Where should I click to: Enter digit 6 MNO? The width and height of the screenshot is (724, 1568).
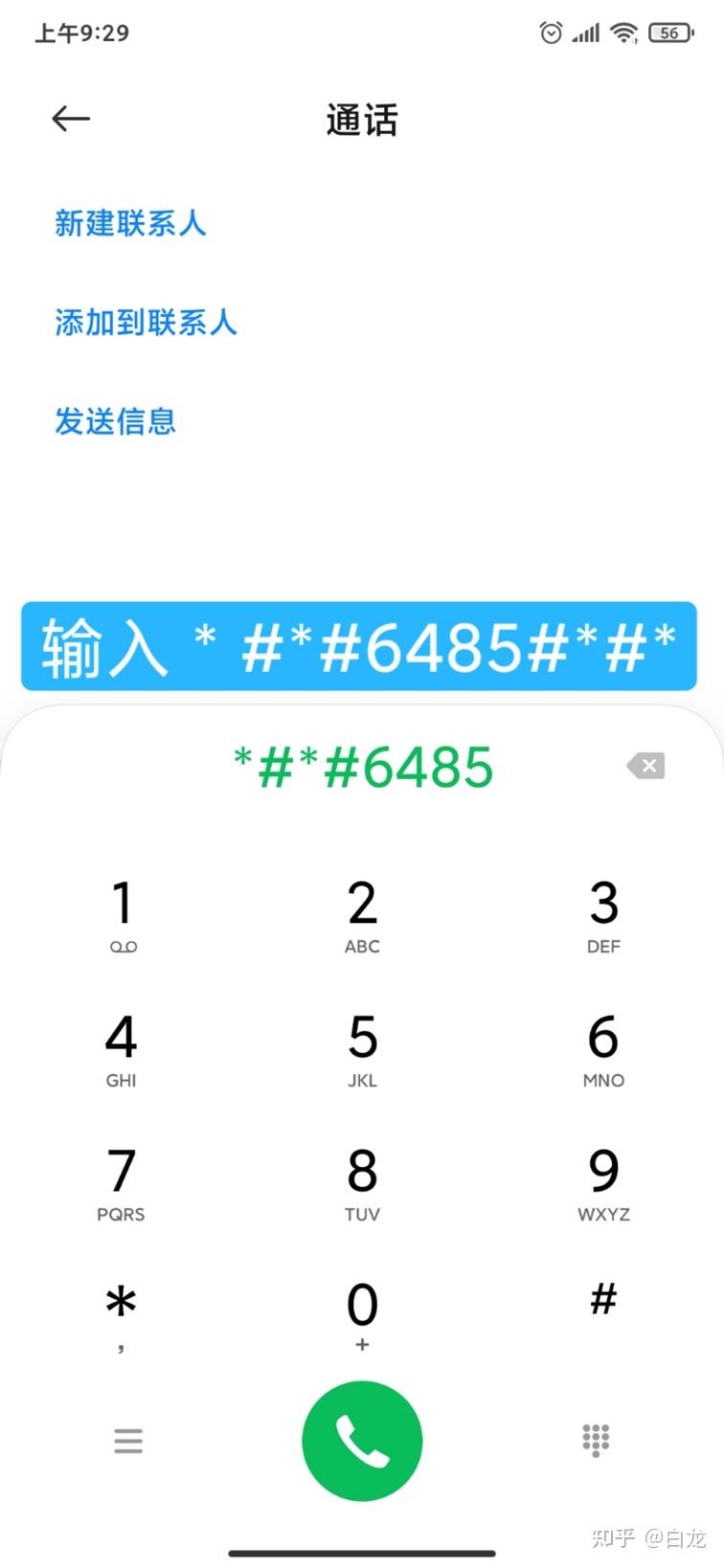[603, 1049]
